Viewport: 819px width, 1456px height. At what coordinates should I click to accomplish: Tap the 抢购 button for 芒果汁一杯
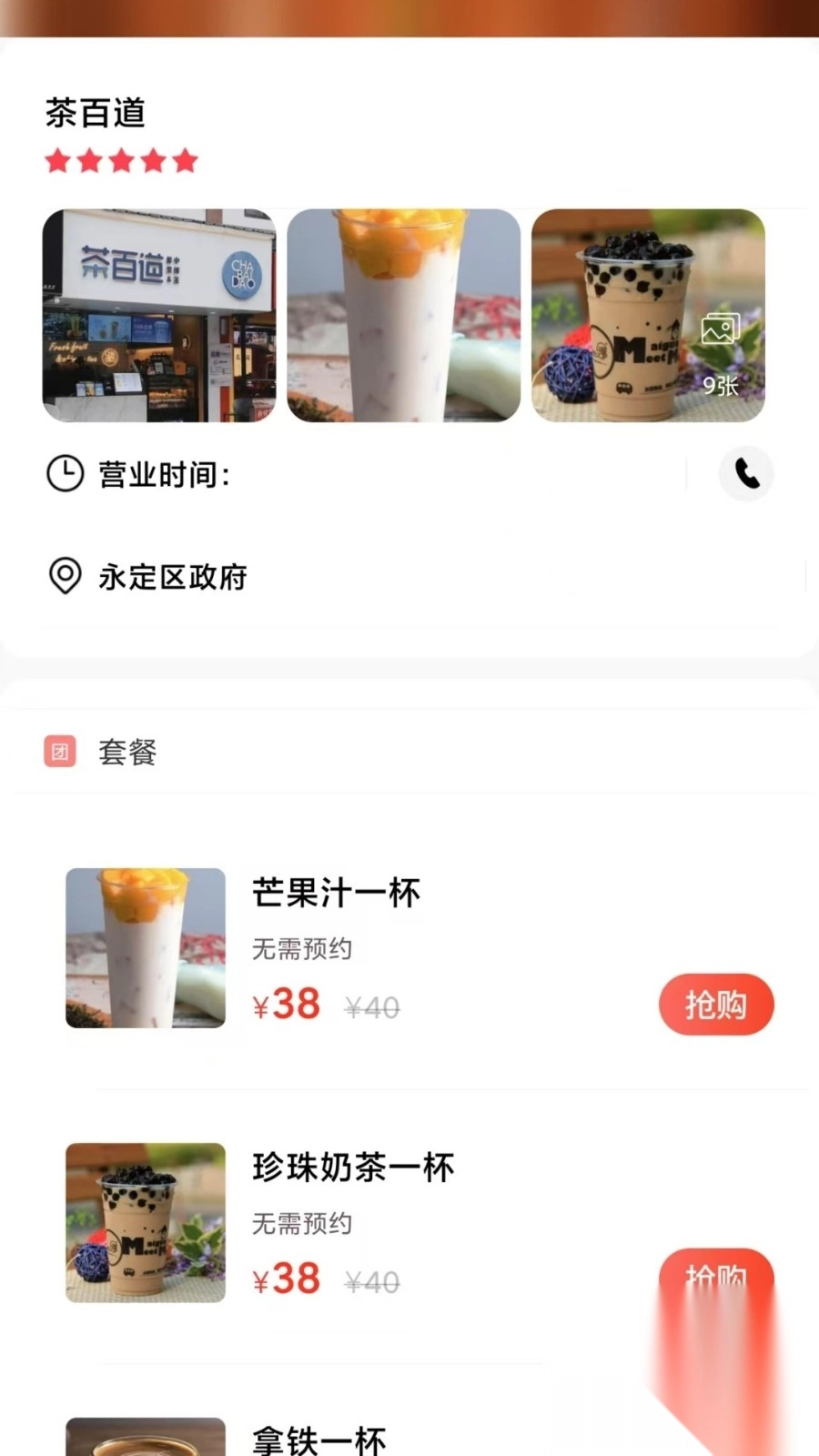pos(716,1005)
